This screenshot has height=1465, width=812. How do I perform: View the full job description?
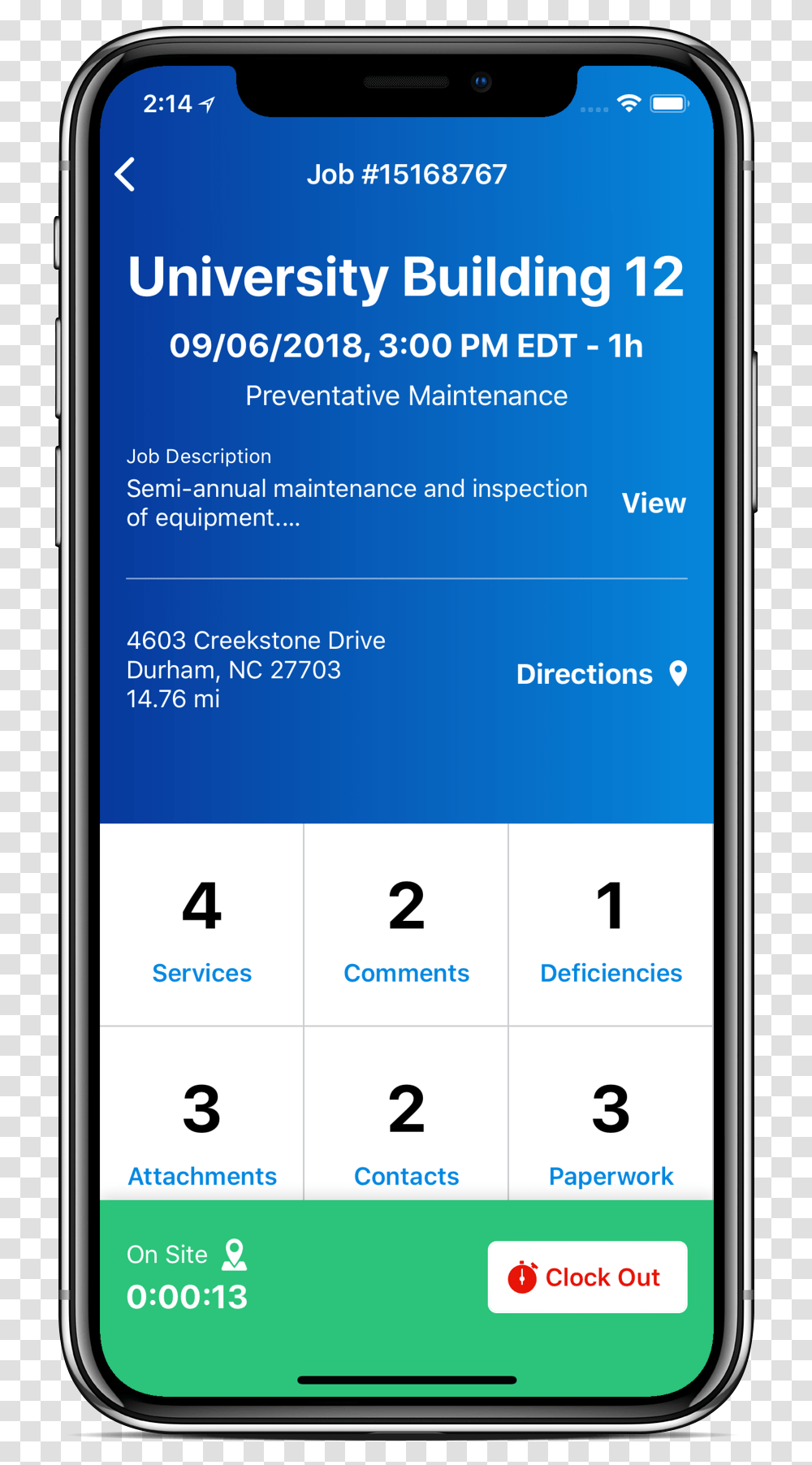coord(653,503)
